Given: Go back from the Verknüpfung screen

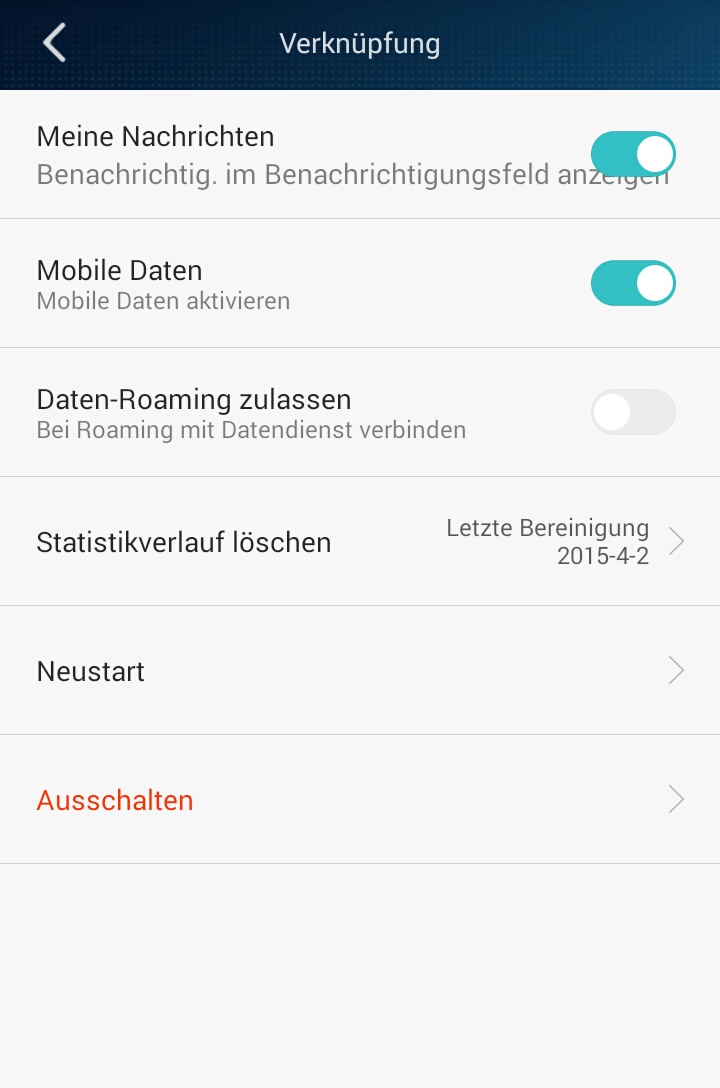Looking at the screenshot, I should (x=54, y=44).
